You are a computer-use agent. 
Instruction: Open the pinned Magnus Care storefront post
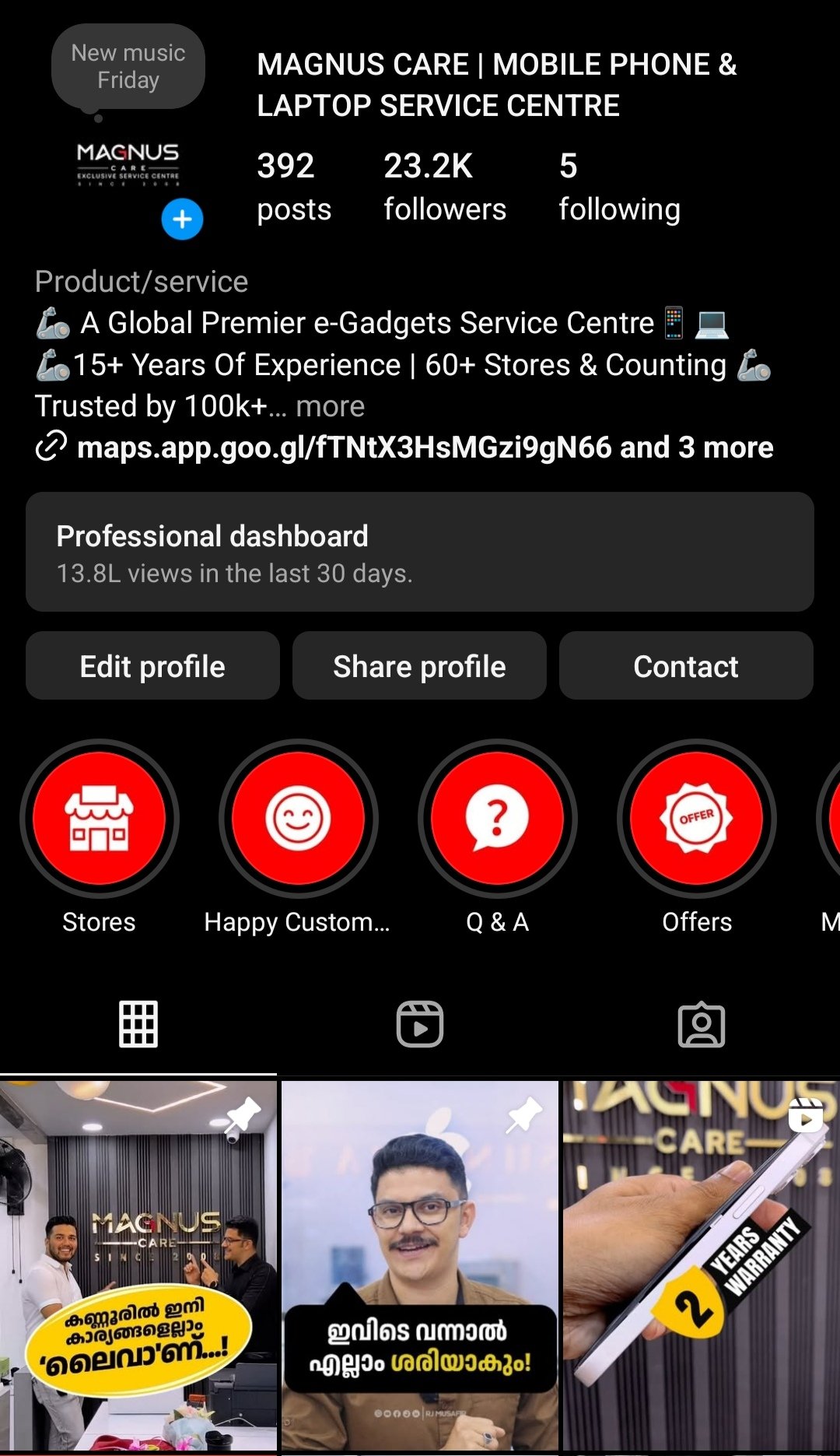click(138, 1265)
